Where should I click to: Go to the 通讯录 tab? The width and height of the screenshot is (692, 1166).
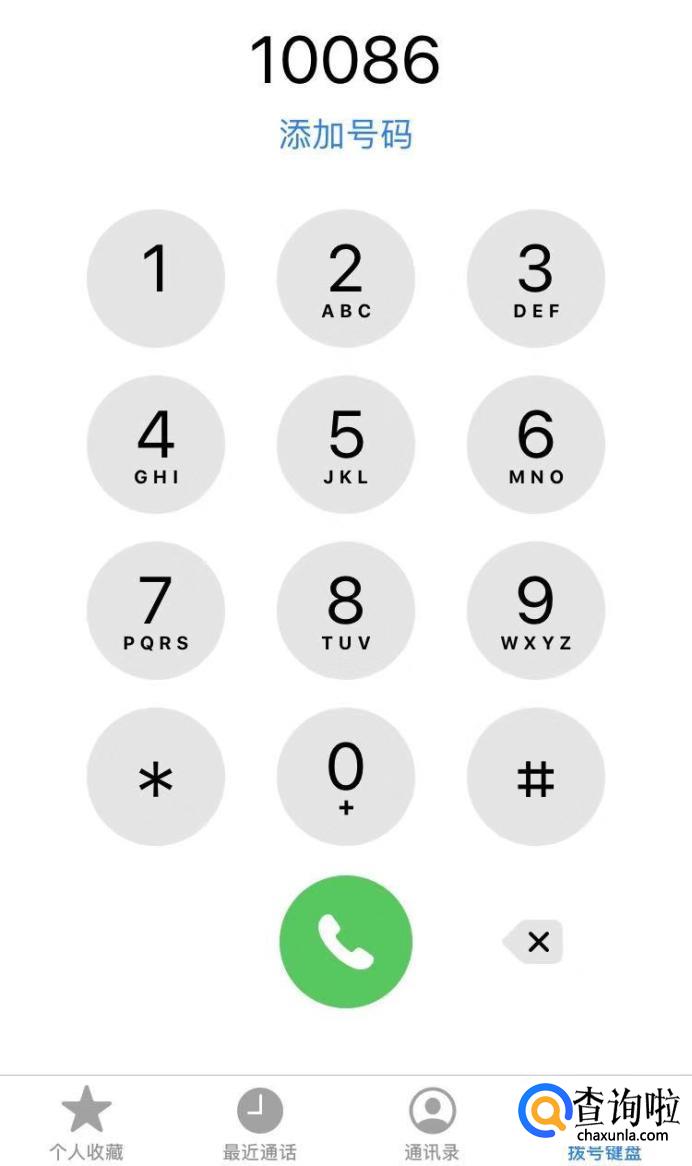(432, 1123)
